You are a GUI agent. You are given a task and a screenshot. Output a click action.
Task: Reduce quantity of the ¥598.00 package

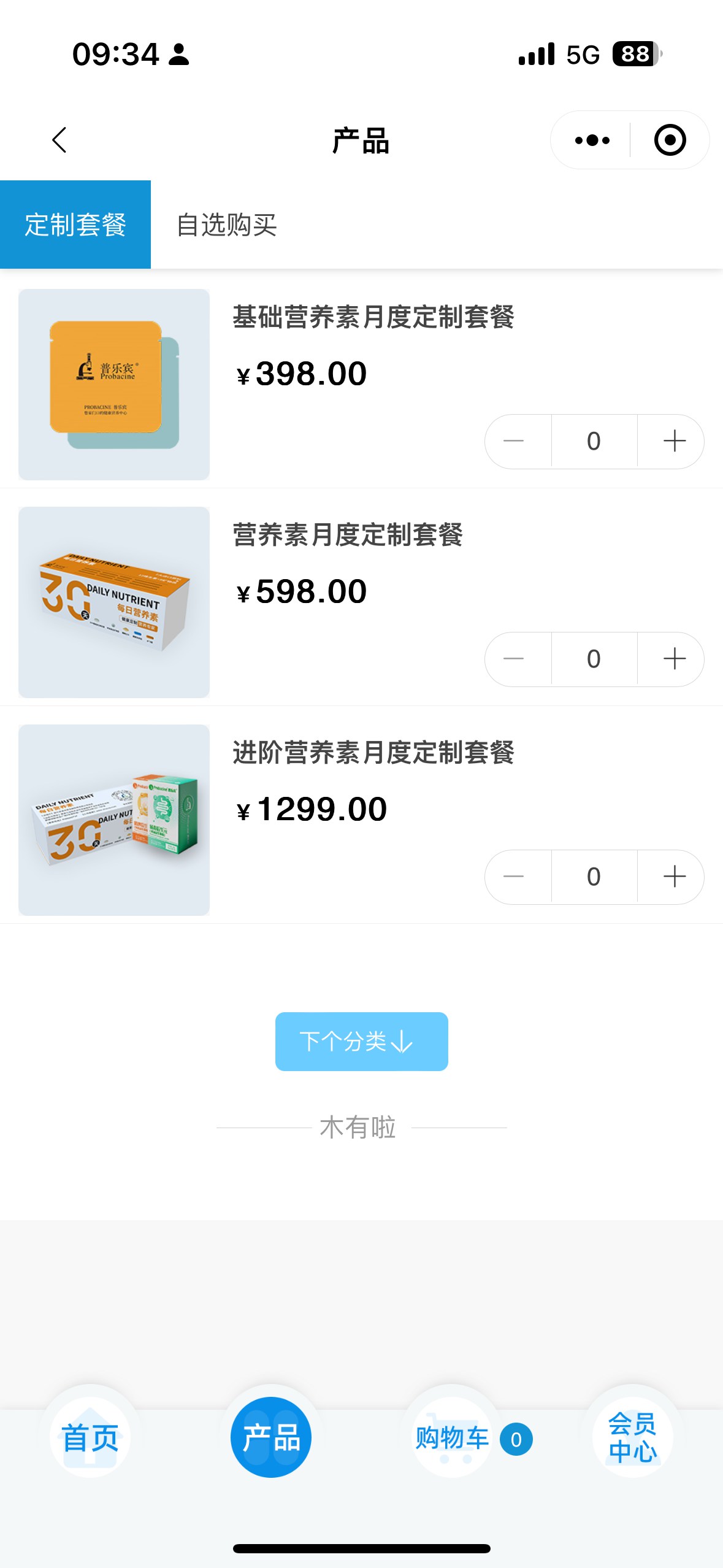click(515, 659)
